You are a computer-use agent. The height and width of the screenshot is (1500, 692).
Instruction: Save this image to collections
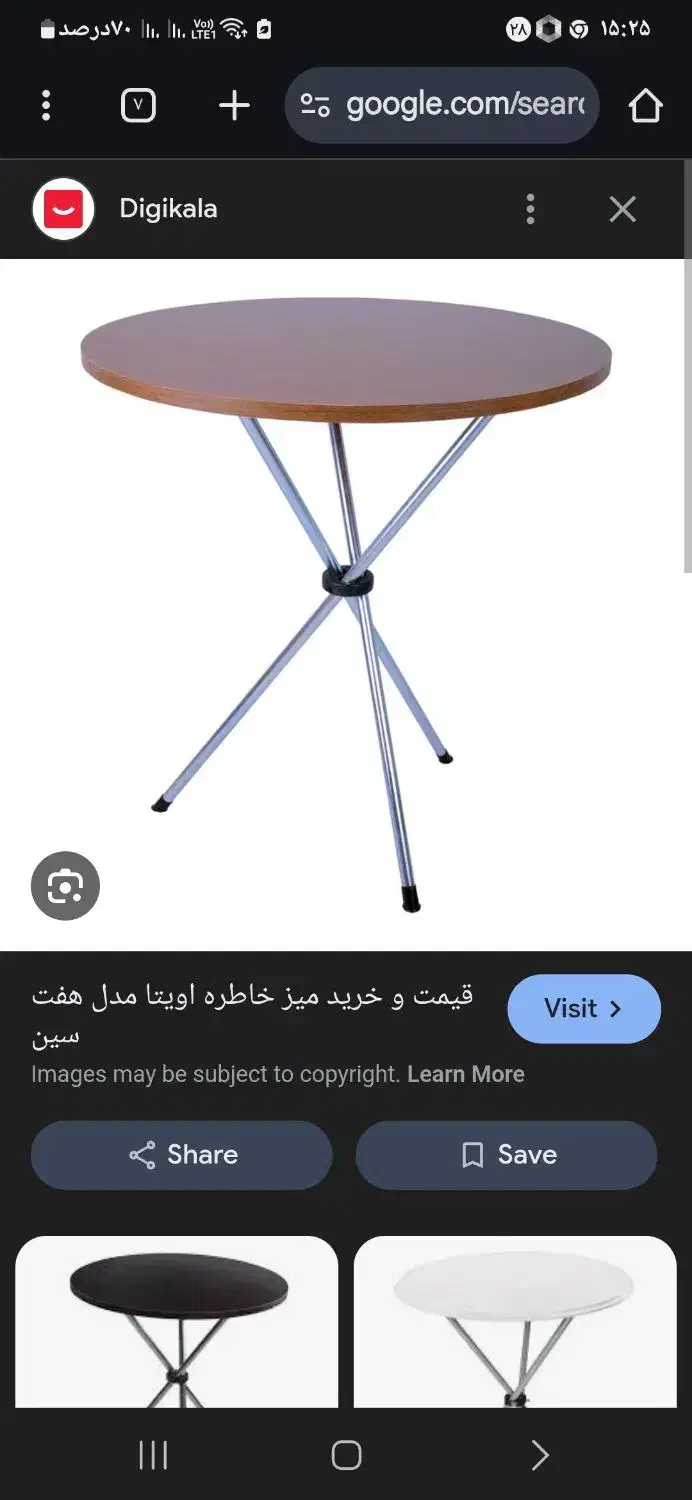pyautogui.click(x=506, y=1155)
